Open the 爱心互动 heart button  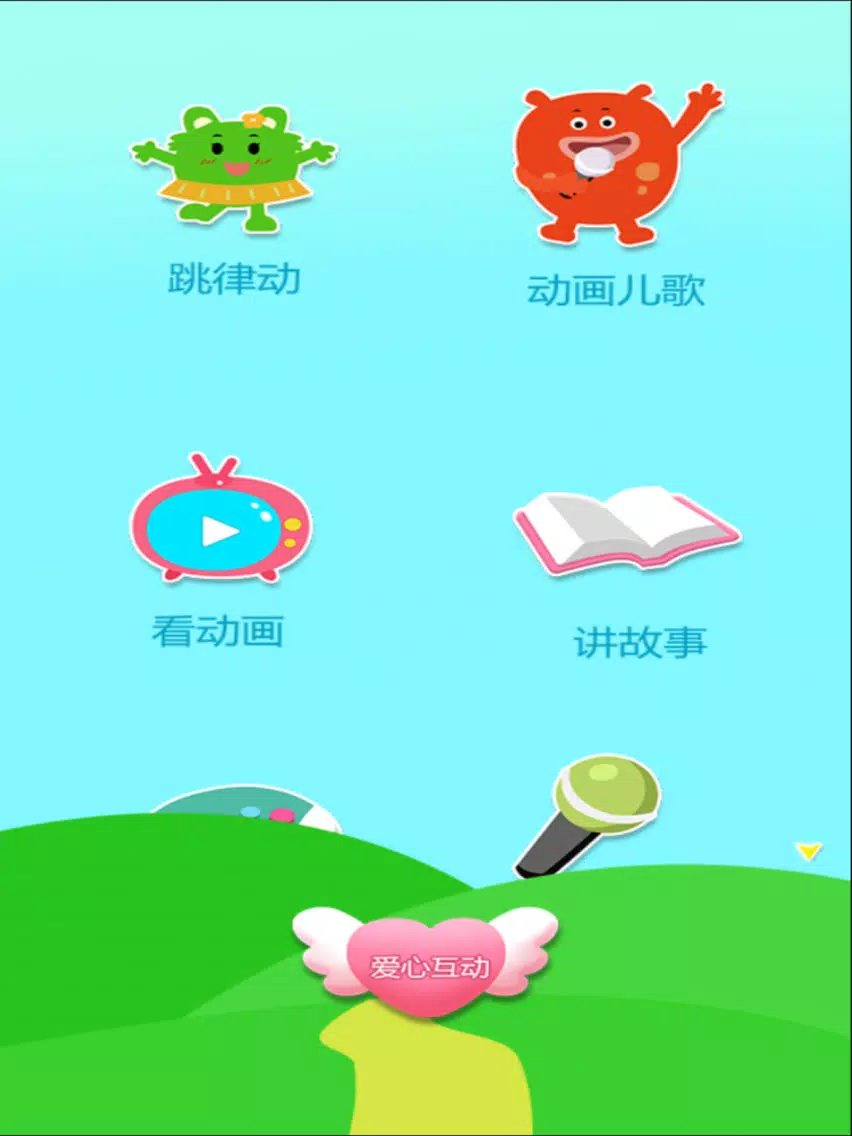(428, 963)
